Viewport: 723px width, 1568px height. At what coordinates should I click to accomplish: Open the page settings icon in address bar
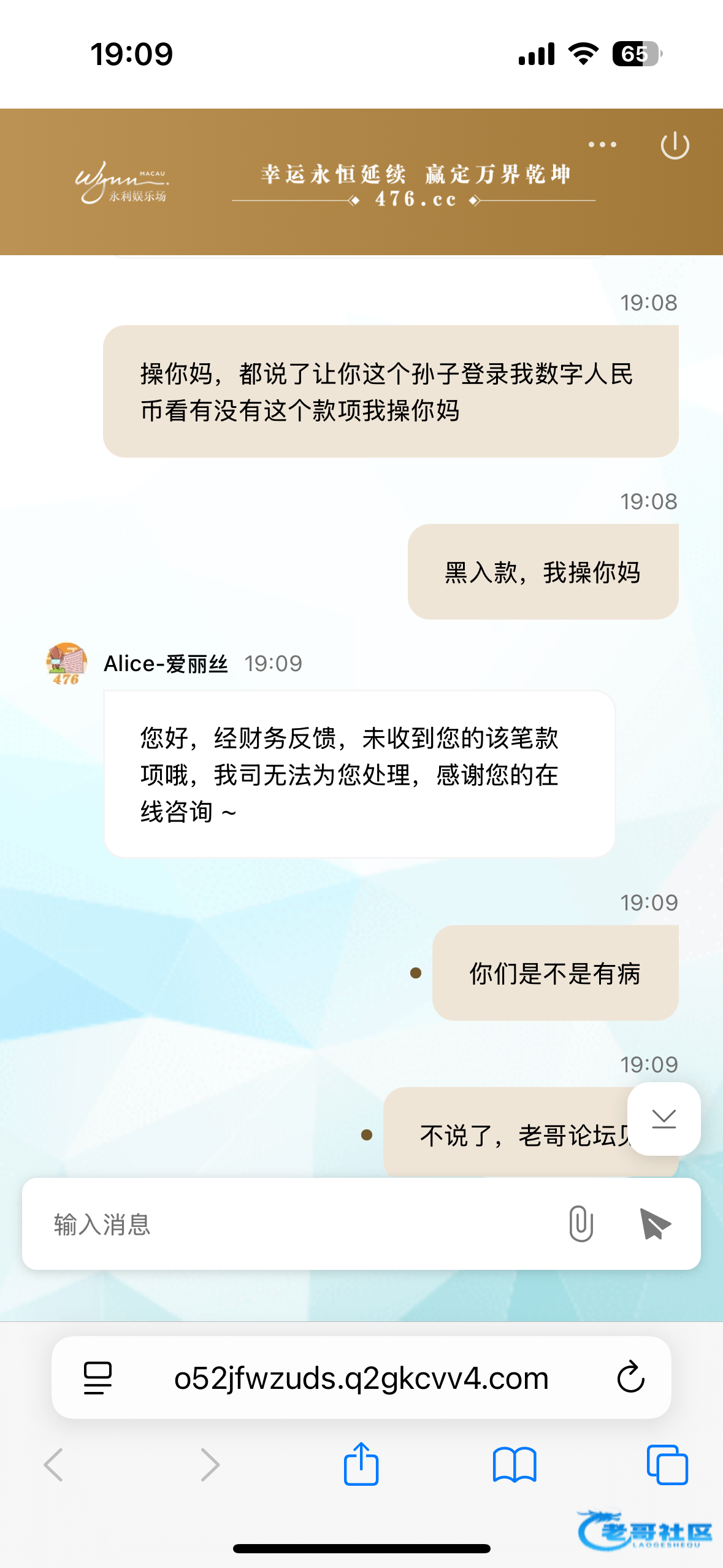click(98, 1378)
